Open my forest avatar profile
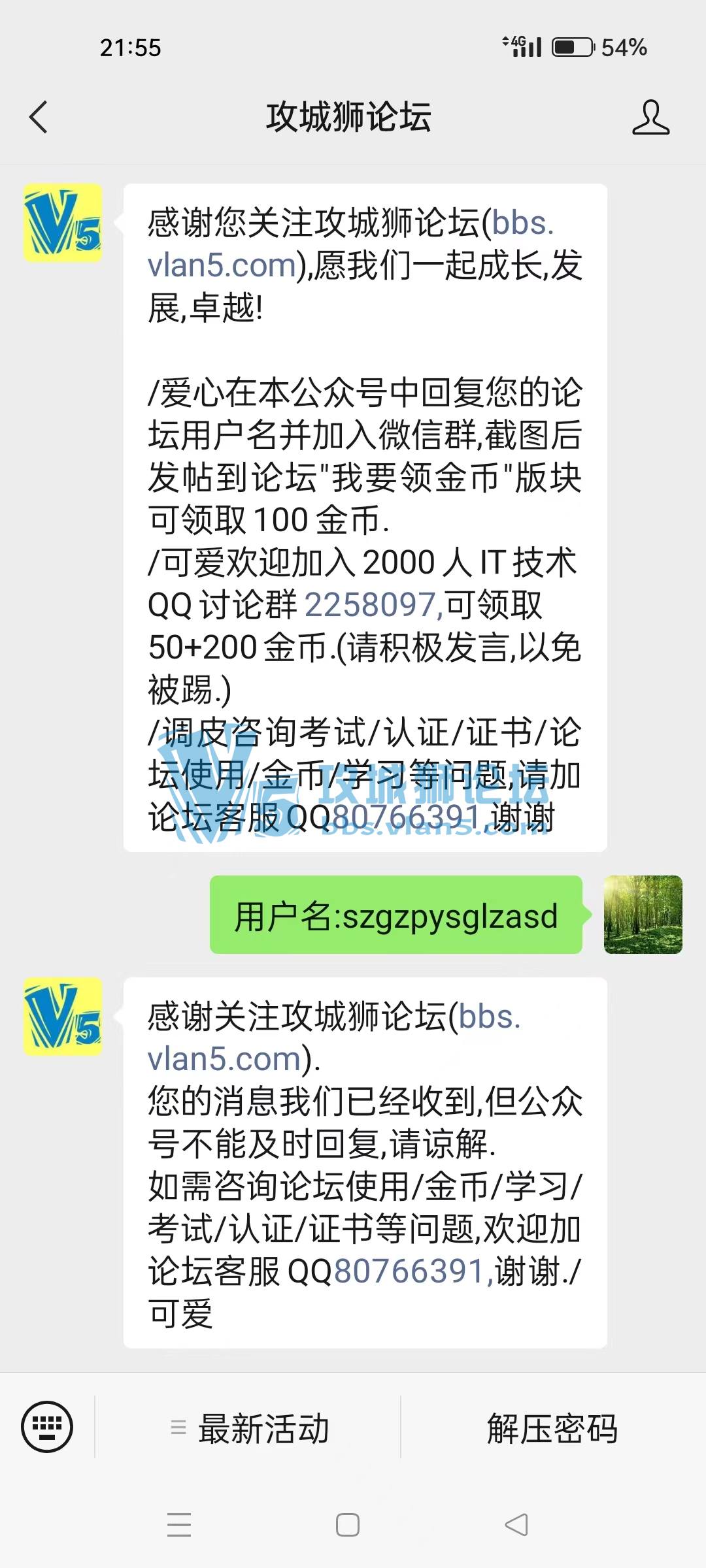 click(643, 915)
